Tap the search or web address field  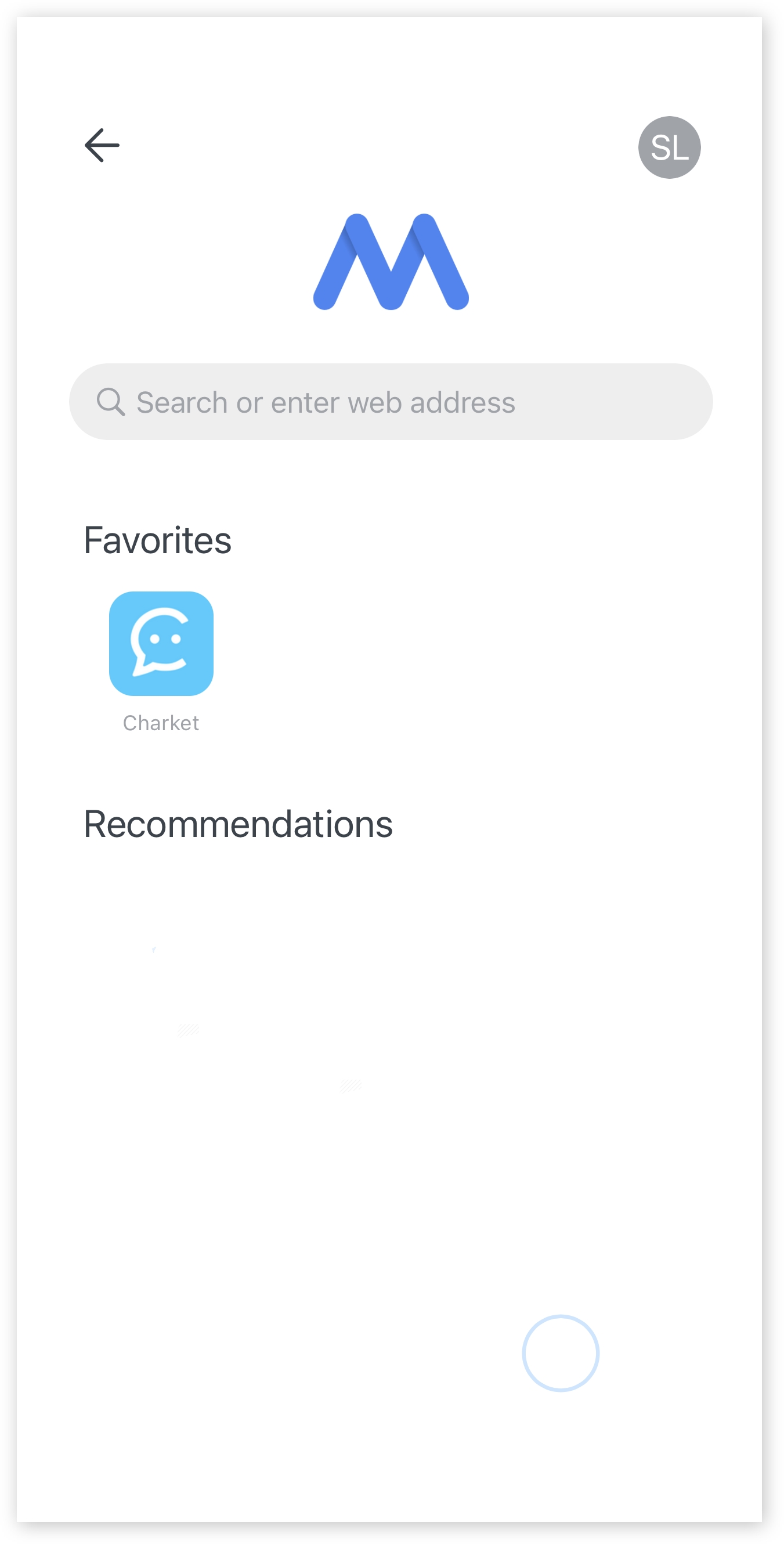point(391,402)
